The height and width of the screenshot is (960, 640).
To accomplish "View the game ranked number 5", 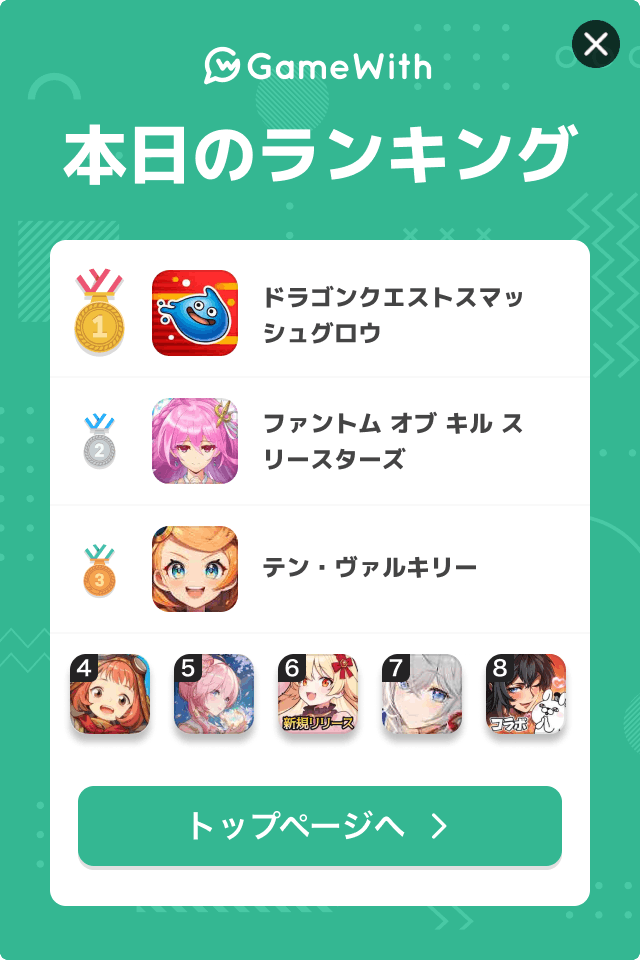I will pos(214,695).
